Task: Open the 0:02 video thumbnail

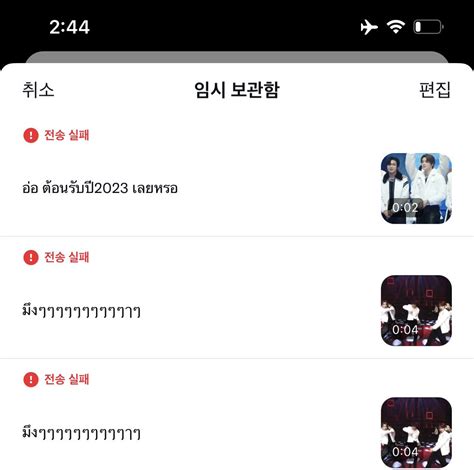Action: tap(416, 188)
